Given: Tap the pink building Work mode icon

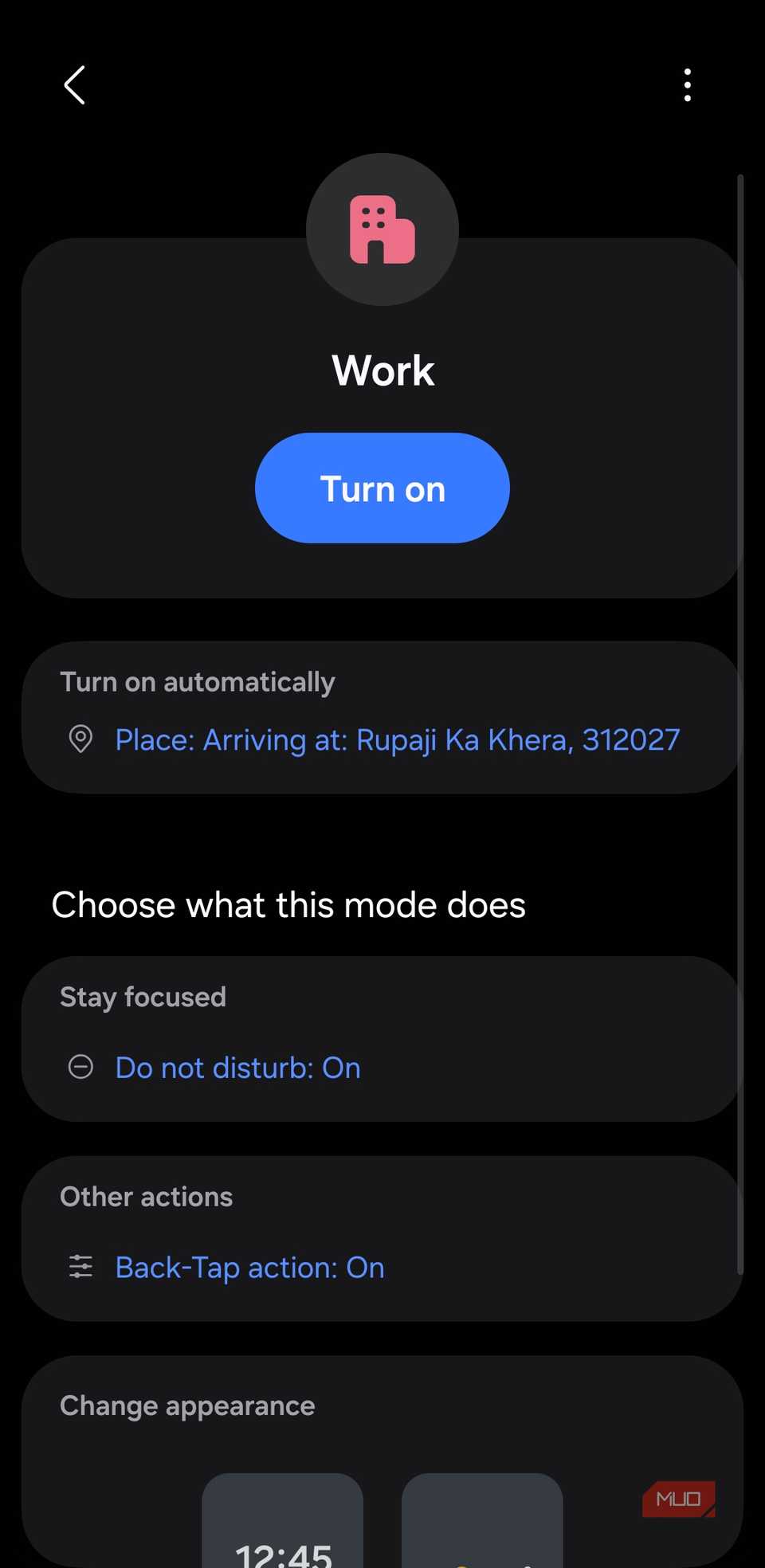Looking at the screenshot, I should 382,229.
